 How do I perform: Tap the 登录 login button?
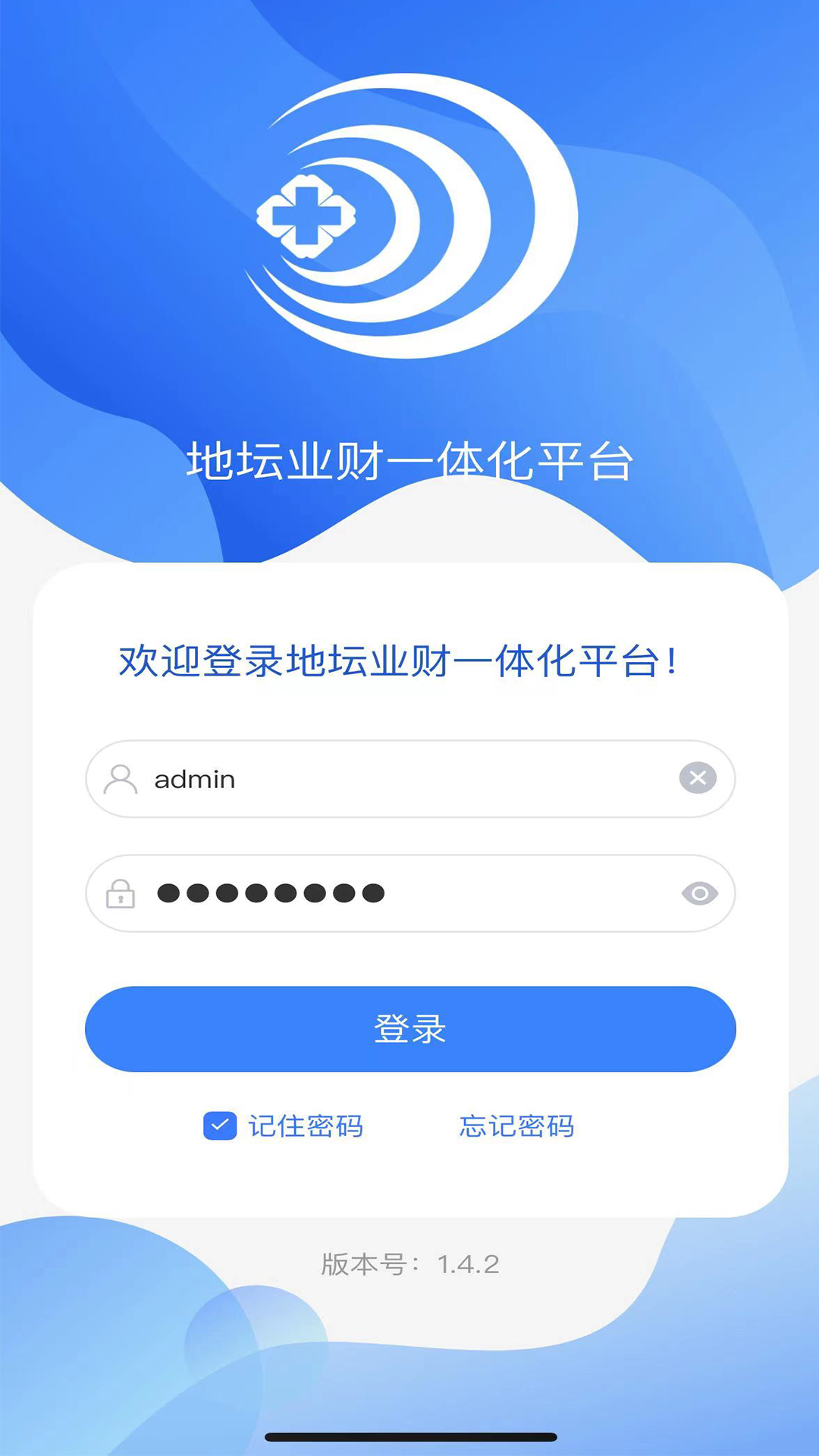[x=410, y=1029]
